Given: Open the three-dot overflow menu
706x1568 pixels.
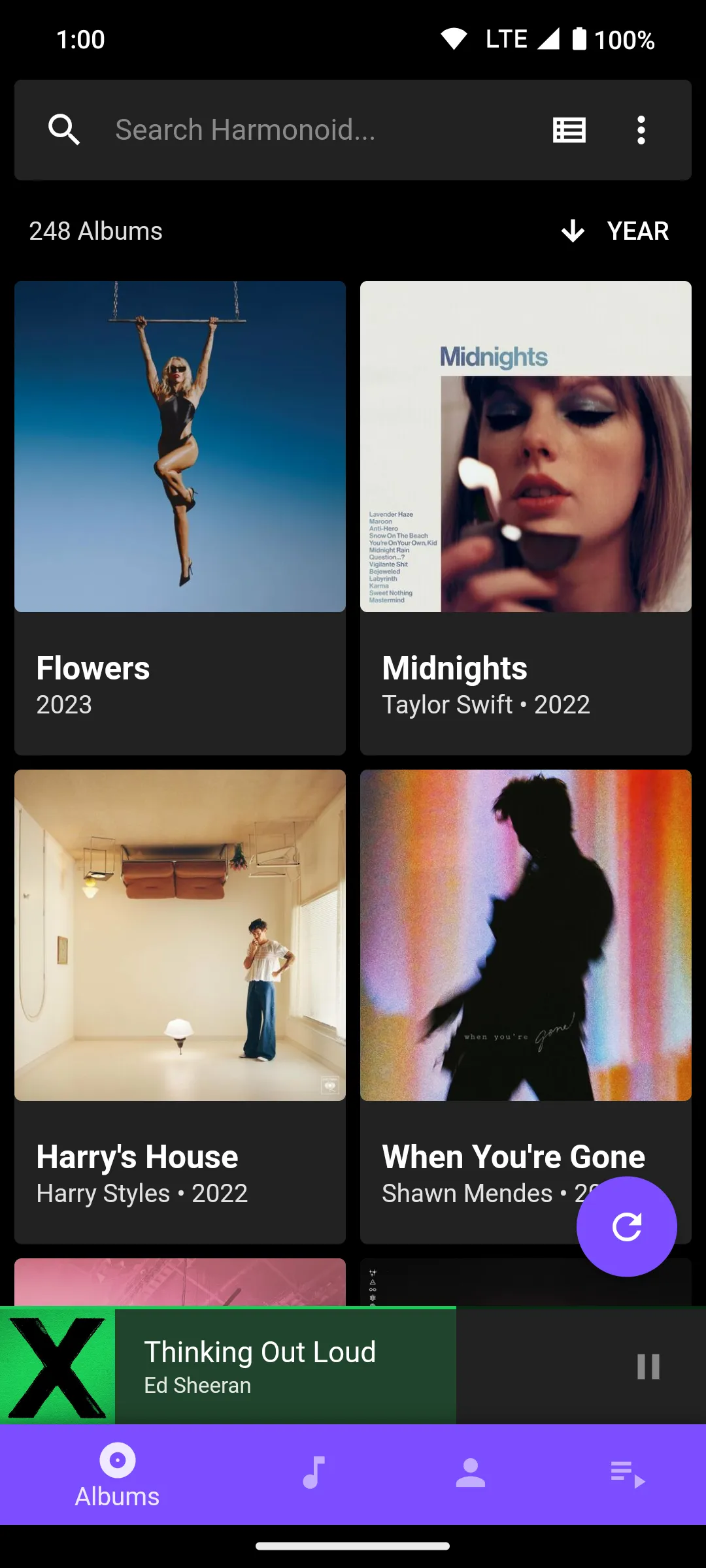Looking at the screenshot, I should click(x=641, y=130).
